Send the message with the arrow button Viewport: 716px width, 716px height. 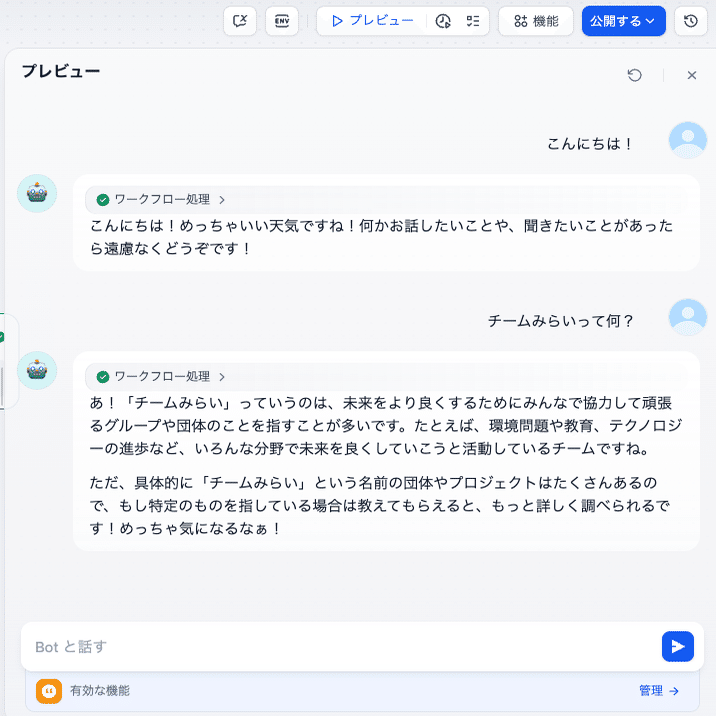coord(677,647)
